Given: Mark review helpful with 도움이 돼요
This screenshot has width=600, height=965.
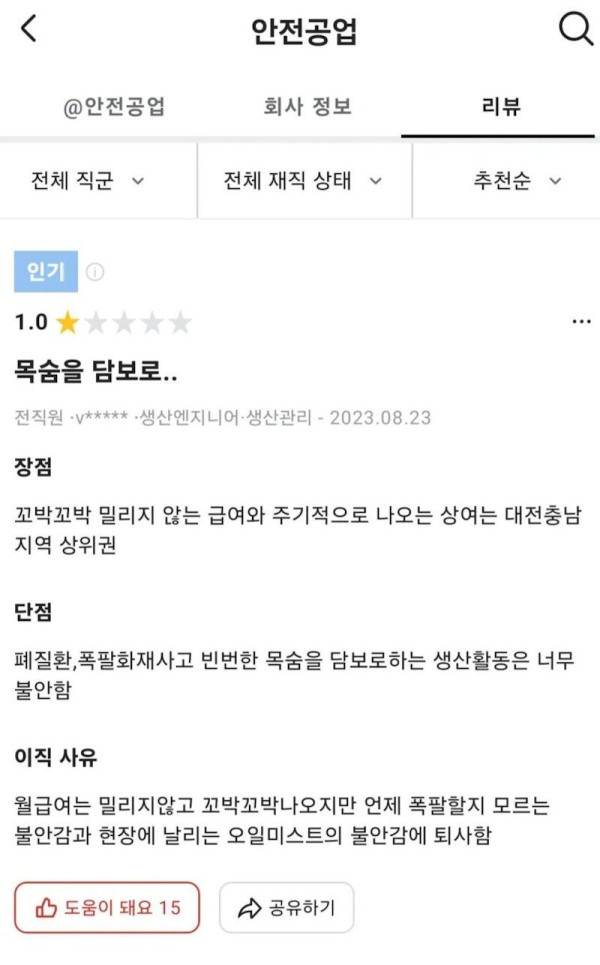Looking at the screenshot, I should tap(108, 907).
